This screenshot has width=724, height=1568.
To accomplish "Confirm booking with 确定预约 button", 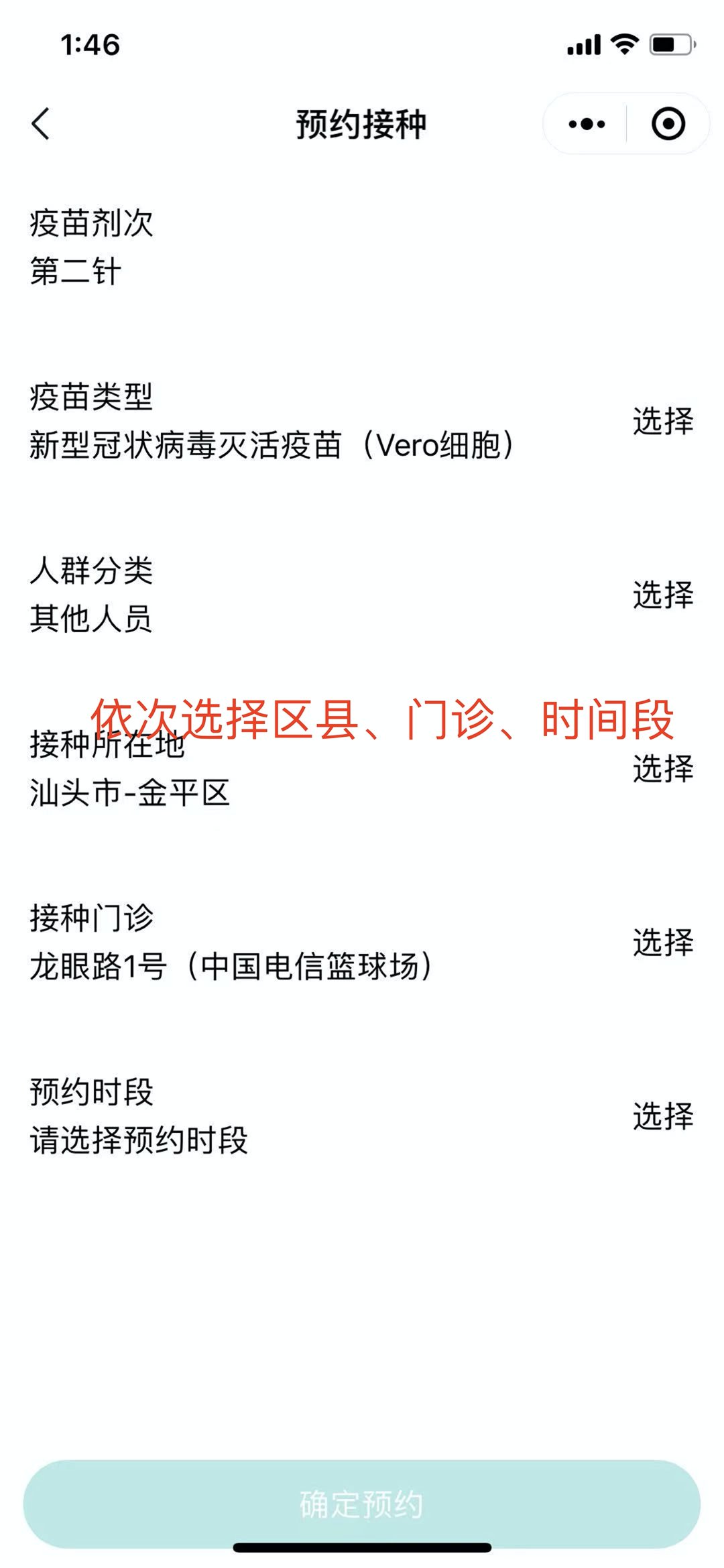I will (x=362, y=1504).
